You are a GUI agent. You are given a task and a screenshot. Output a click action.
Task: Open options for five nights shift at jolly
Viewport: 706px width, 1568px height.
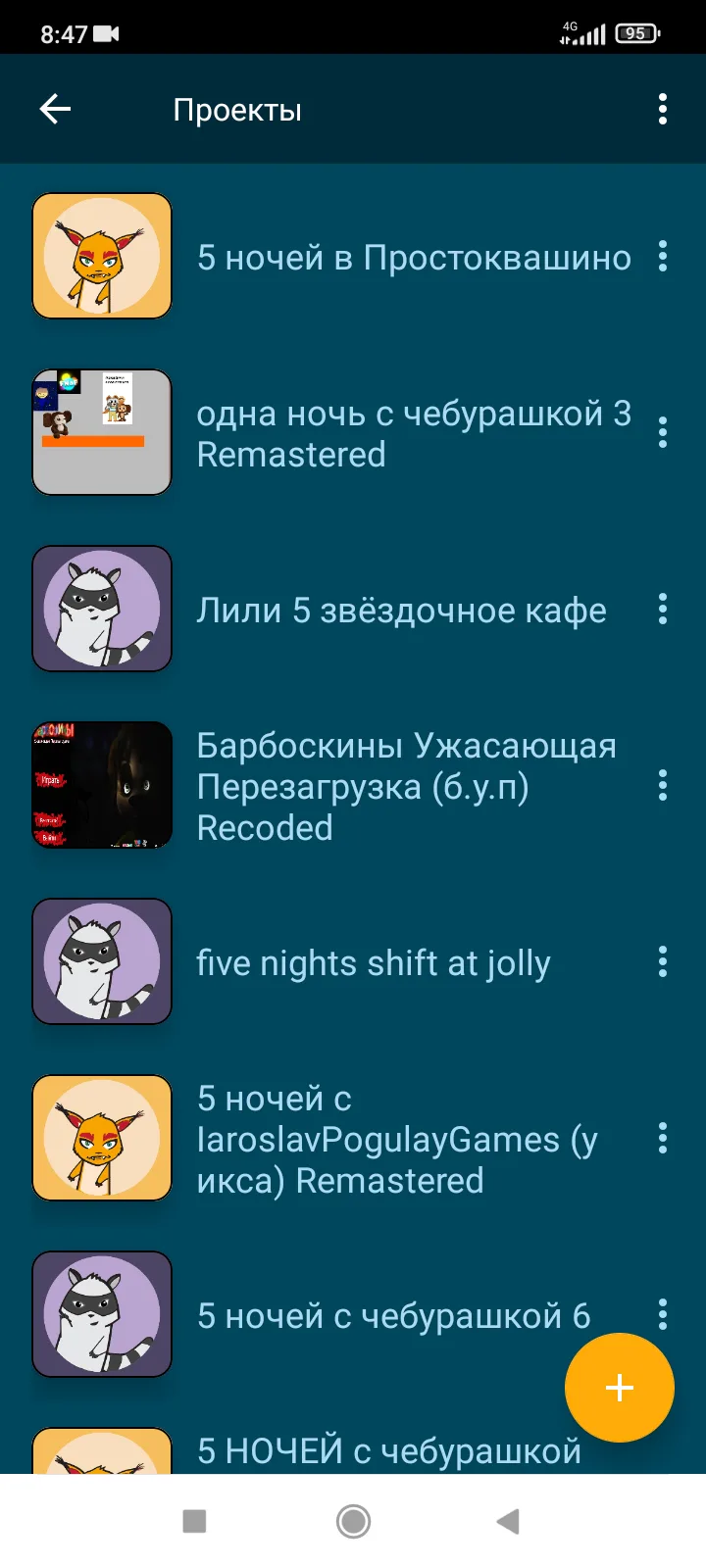point(663,961)
